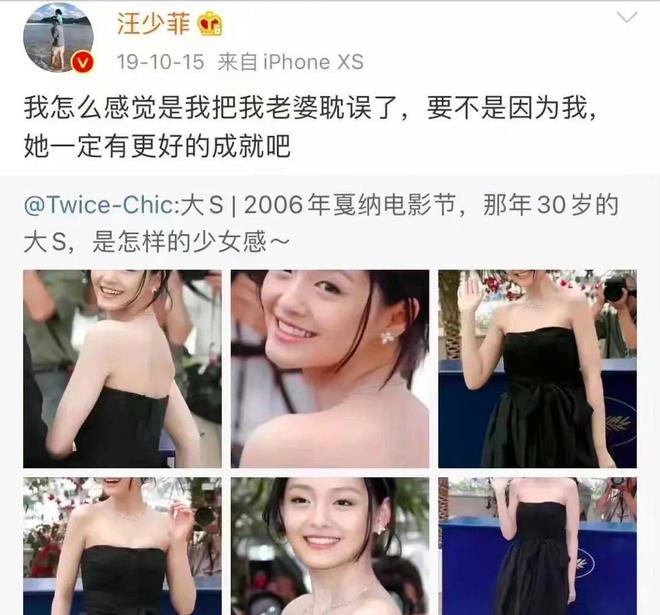
Task: Open bottom-right photo at the blue barrier
Action: click(x=537, y=546)
